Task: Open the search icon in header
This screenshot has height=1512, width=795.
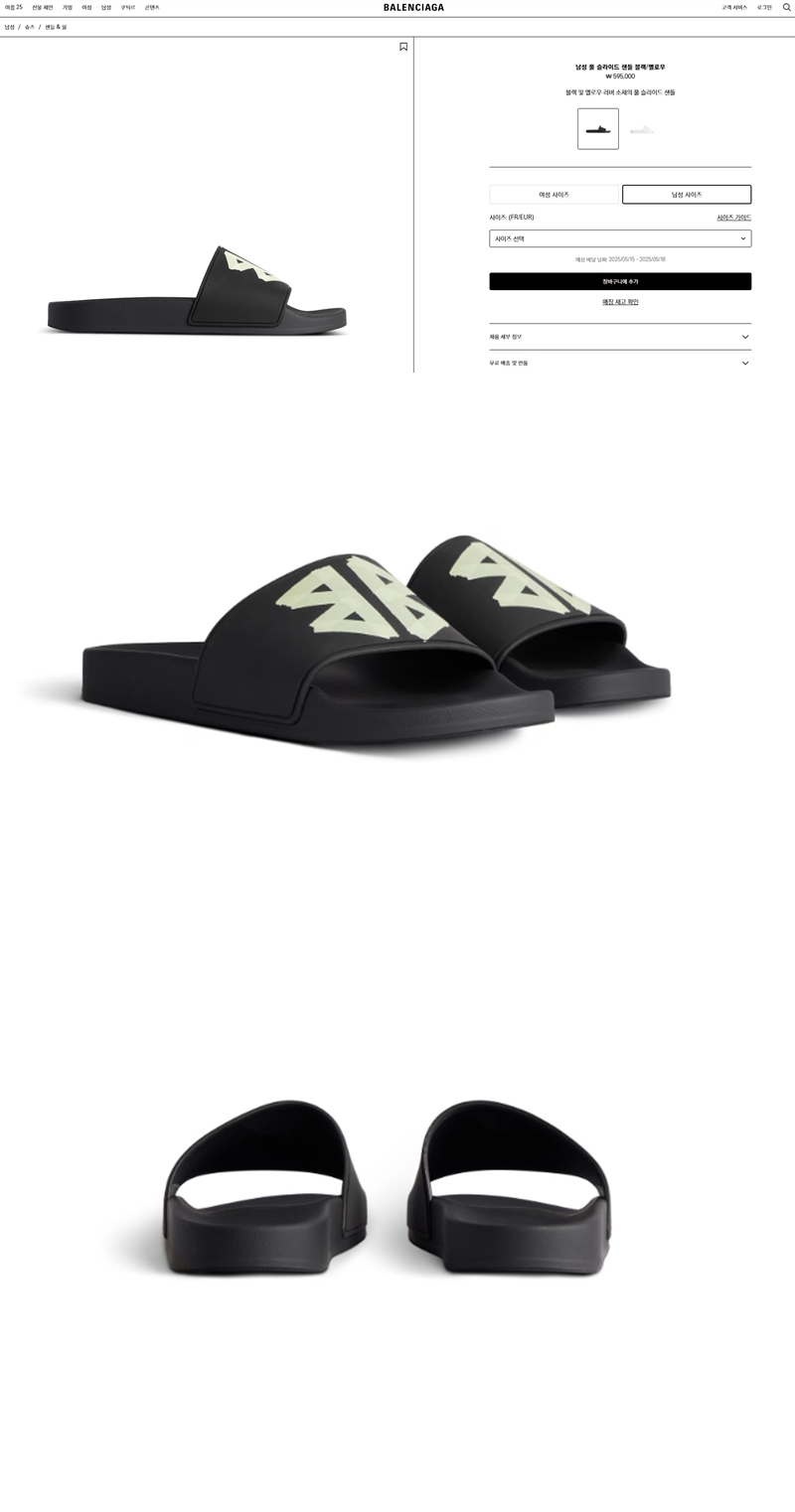Action: point(787,7)
